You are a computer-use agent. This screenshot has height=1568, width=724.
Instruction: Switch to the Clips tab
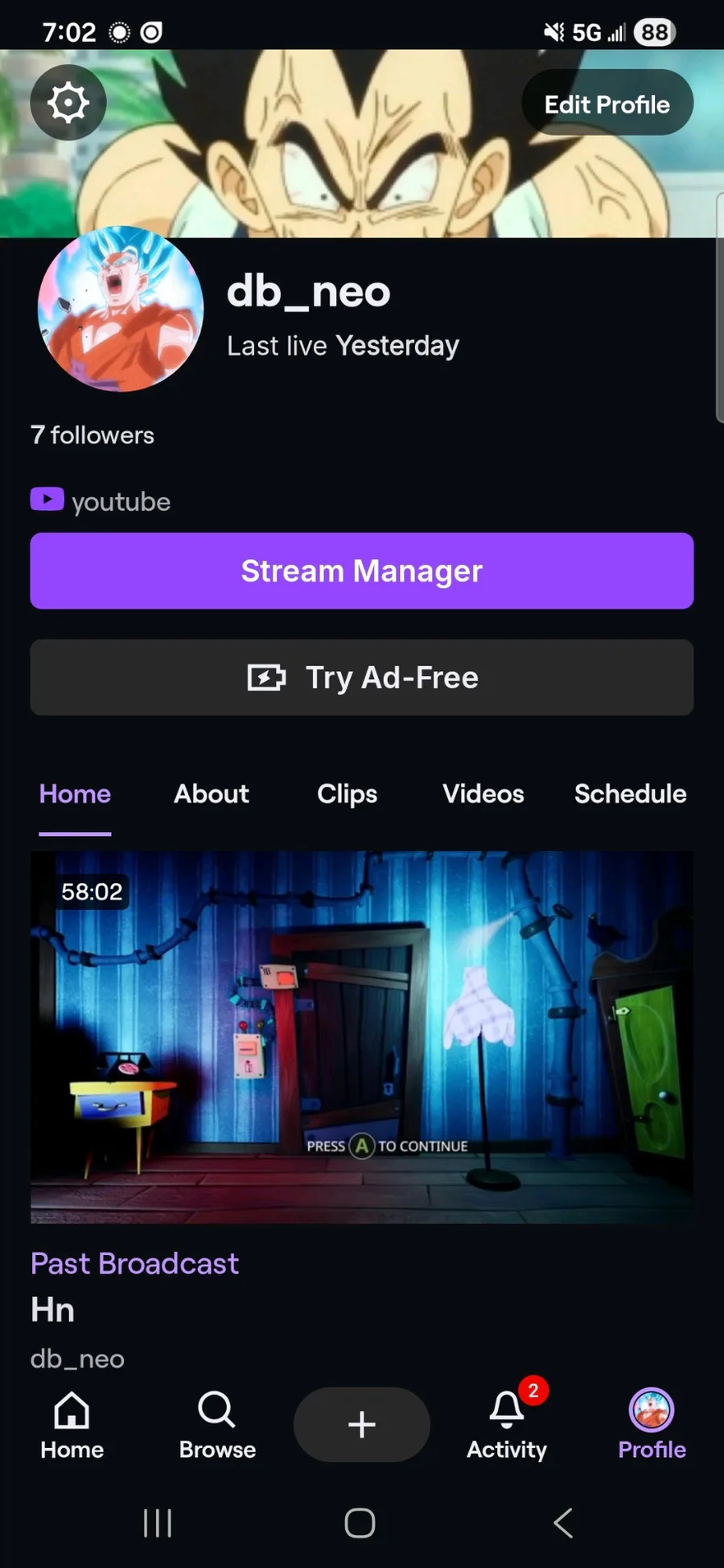(x=347, y=794)
